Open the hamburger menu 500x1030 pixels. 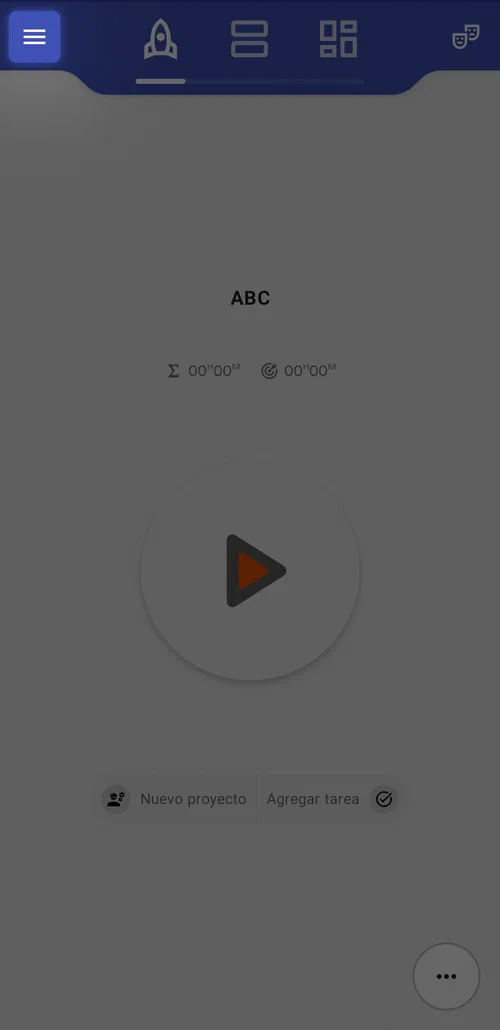(x=34, y=37)
